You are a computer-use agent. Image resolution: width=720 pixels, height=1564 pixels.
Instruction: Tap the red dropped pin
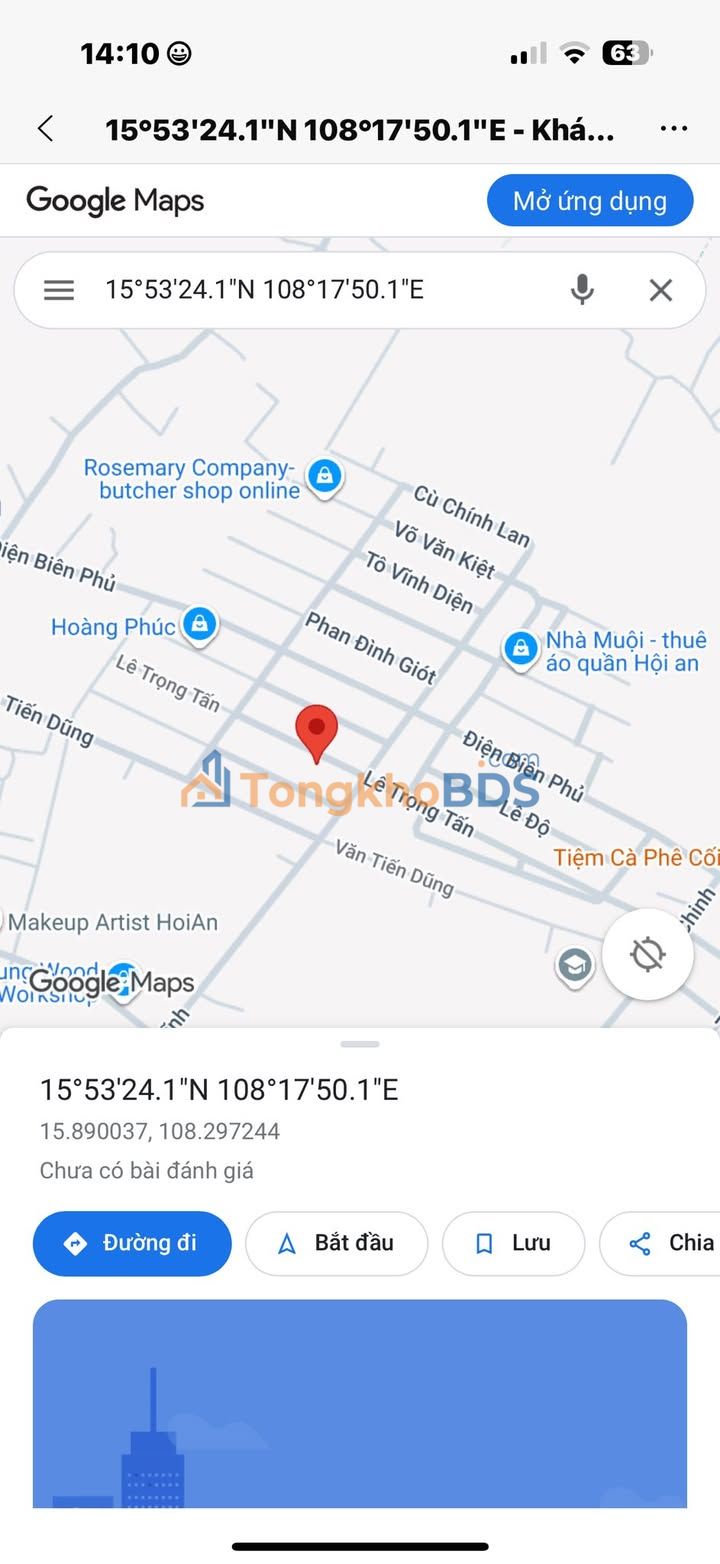[x=317, y=733]
